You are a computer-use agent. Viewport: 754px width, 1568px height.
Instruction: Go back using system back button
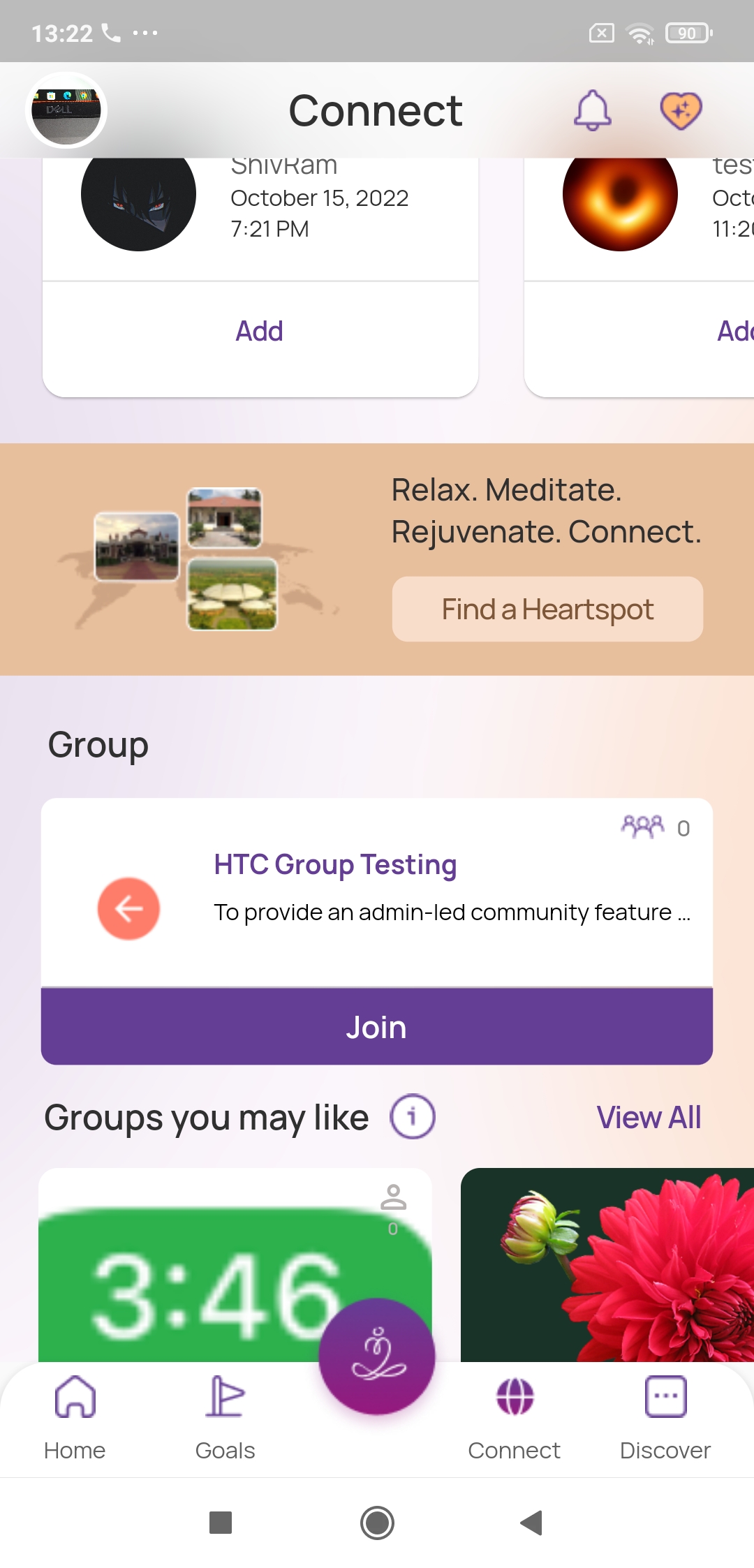click(531, 1523)
